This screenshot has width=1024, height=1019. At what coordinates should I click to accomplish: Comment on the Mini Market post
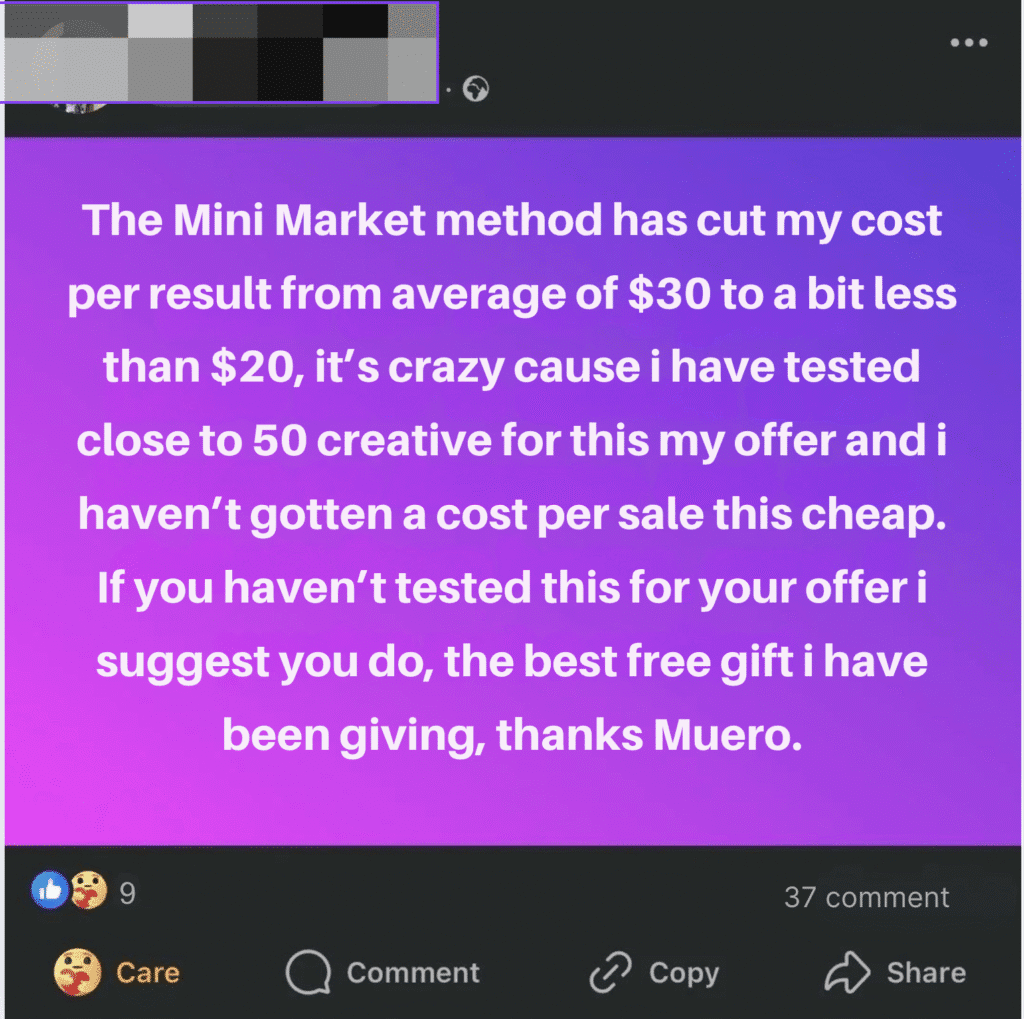click(x=383, y=972)
